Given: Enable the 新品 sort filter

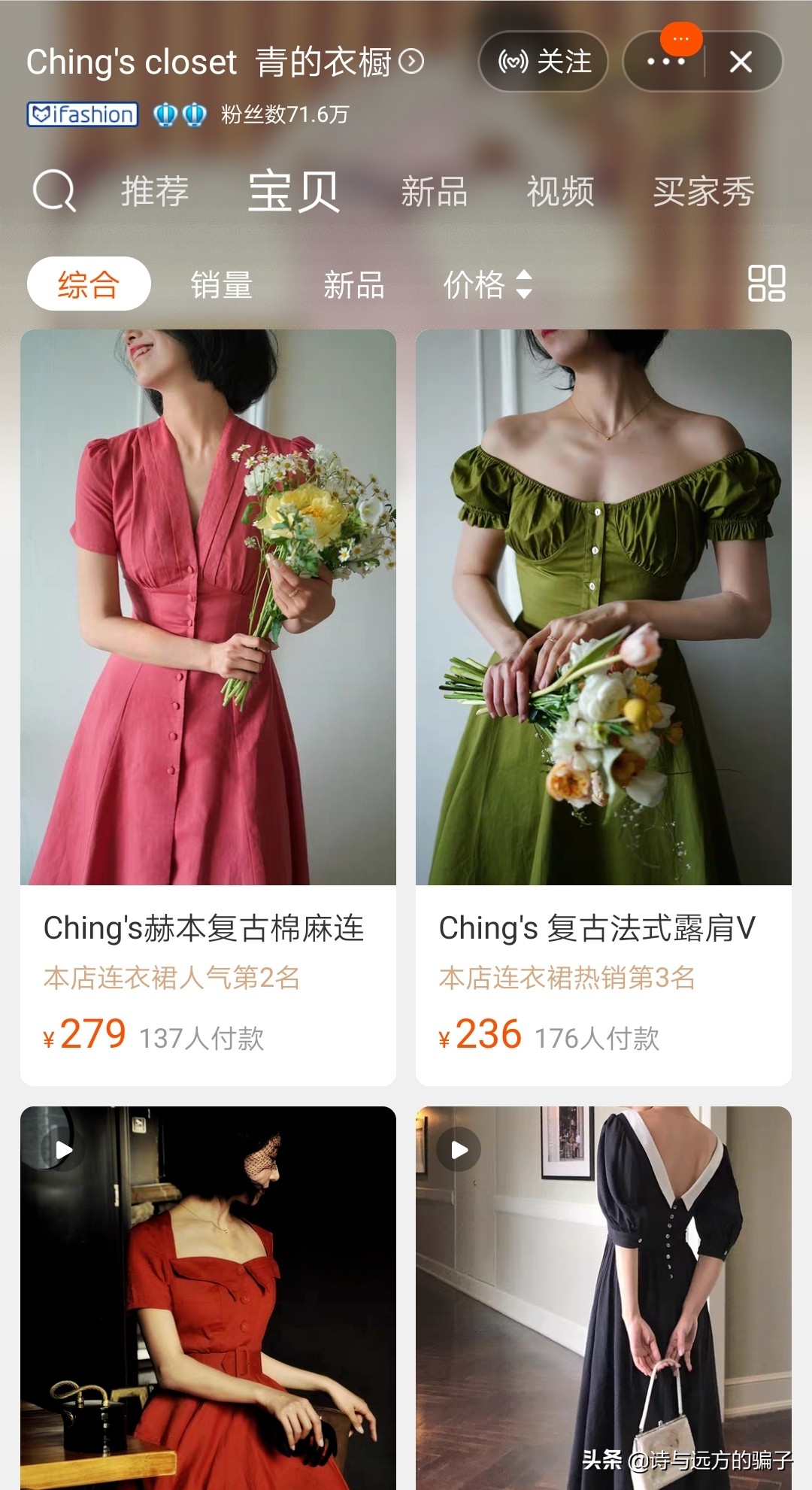Looking at the screenshot, I should coord(353,286).
